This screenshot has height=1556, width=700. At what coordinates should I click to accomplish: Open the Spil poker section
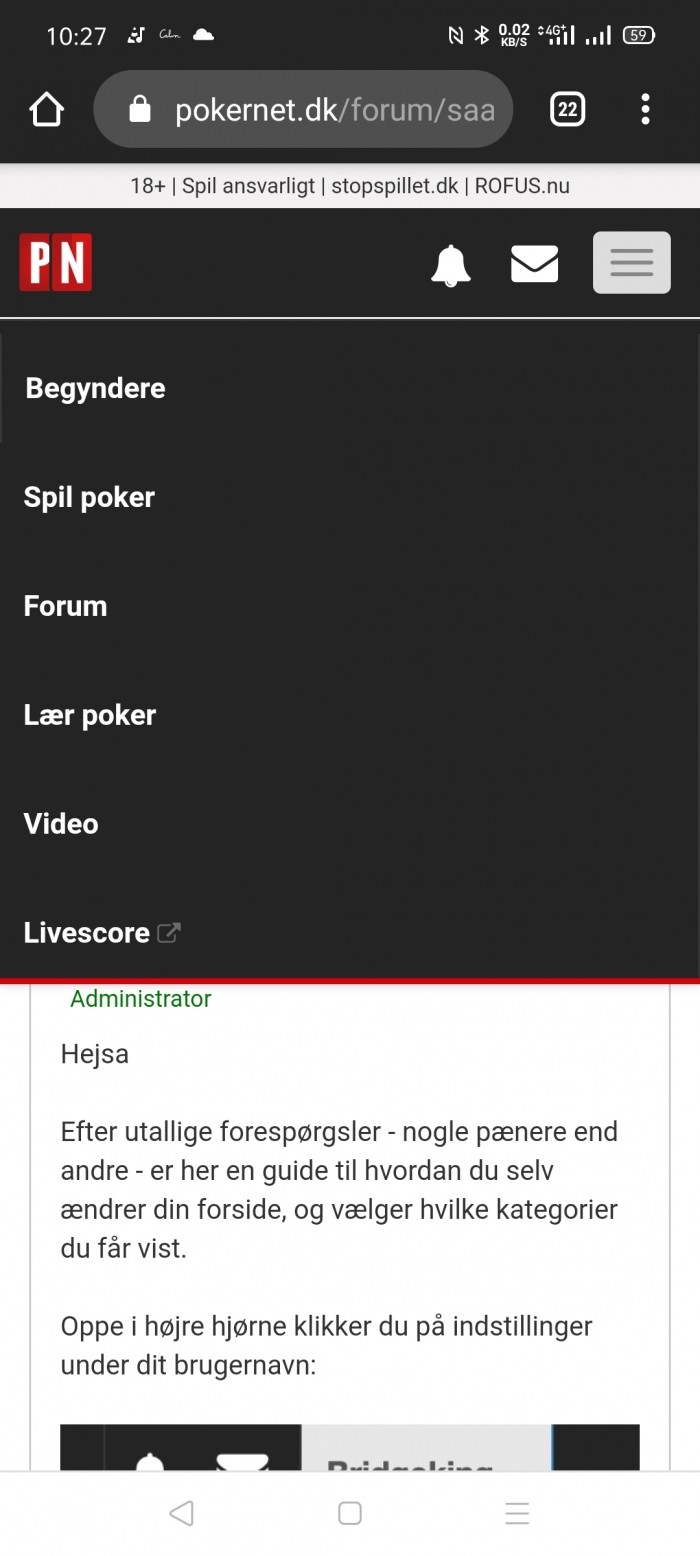[89, 497]
